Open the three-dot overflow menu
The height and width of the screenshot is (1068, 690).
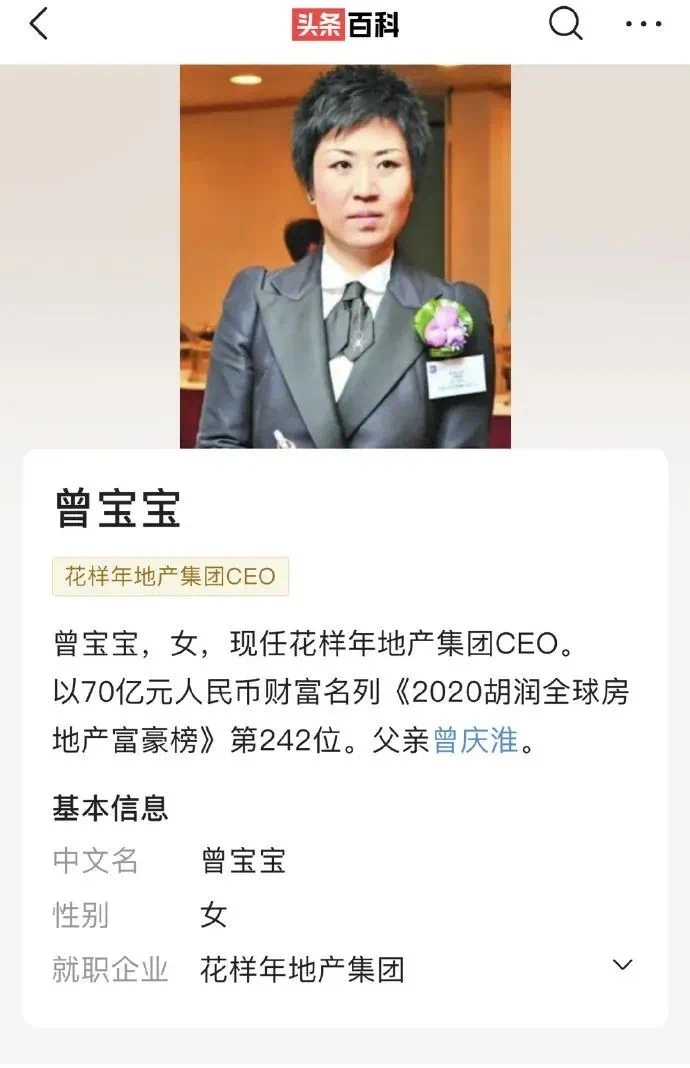coord(643,24)
